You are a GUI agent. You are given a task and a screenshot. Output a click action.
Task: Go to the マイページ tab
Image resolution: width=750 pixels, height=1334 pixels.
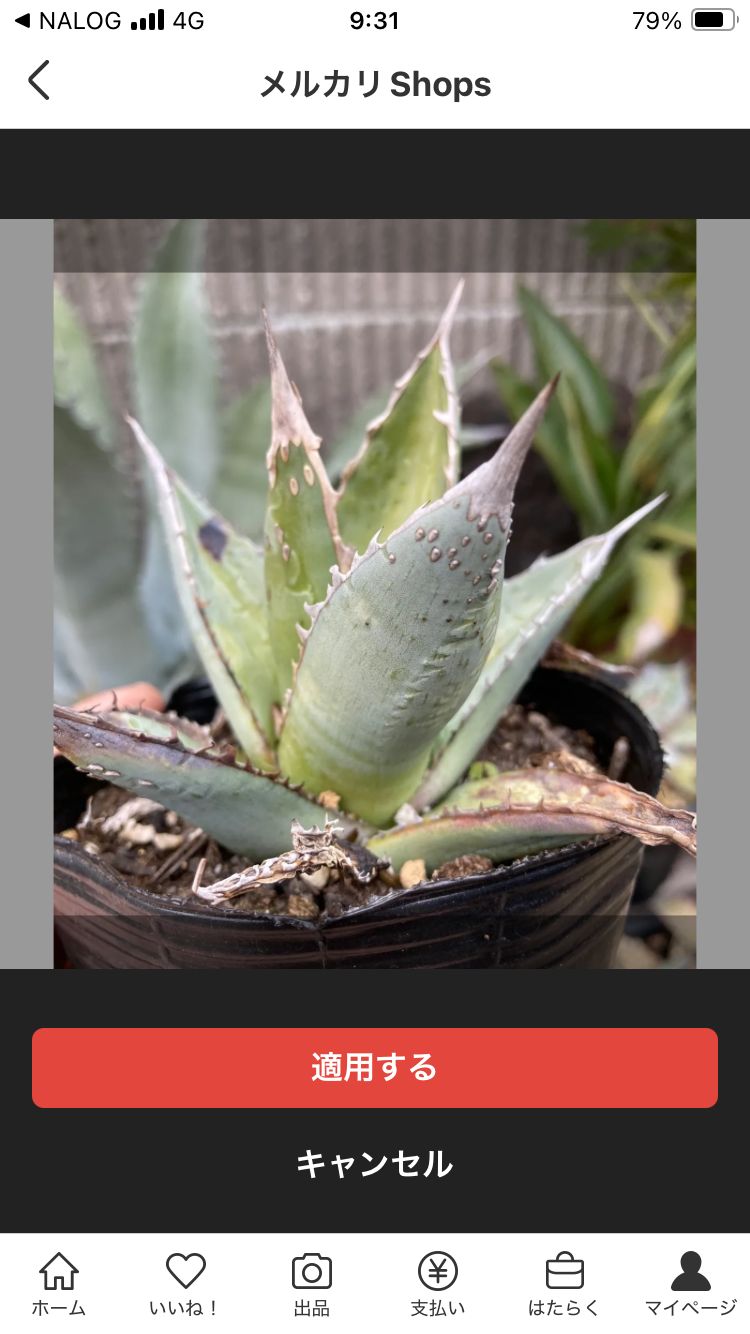(690, 1284)
